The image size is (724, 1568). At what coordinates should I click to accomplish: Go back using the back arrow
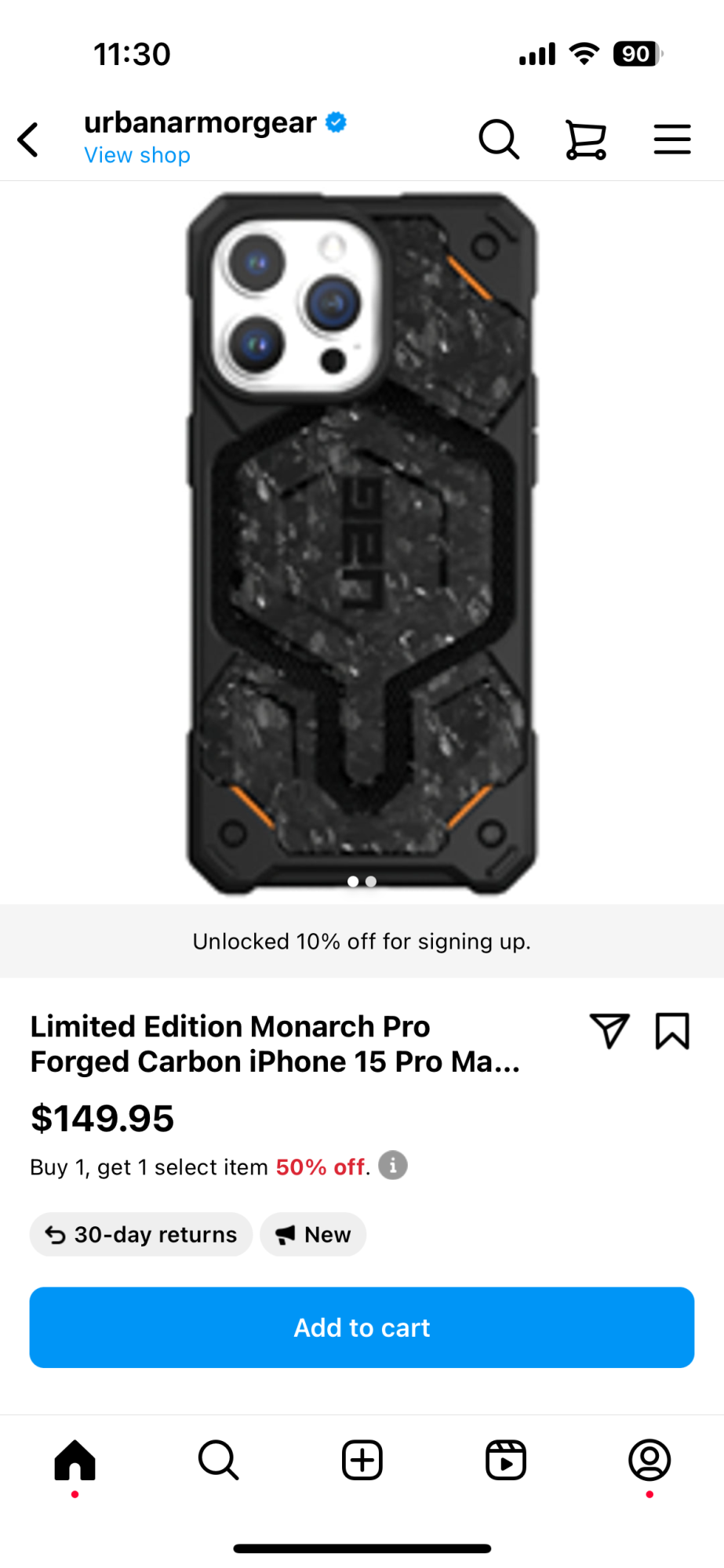29,140
